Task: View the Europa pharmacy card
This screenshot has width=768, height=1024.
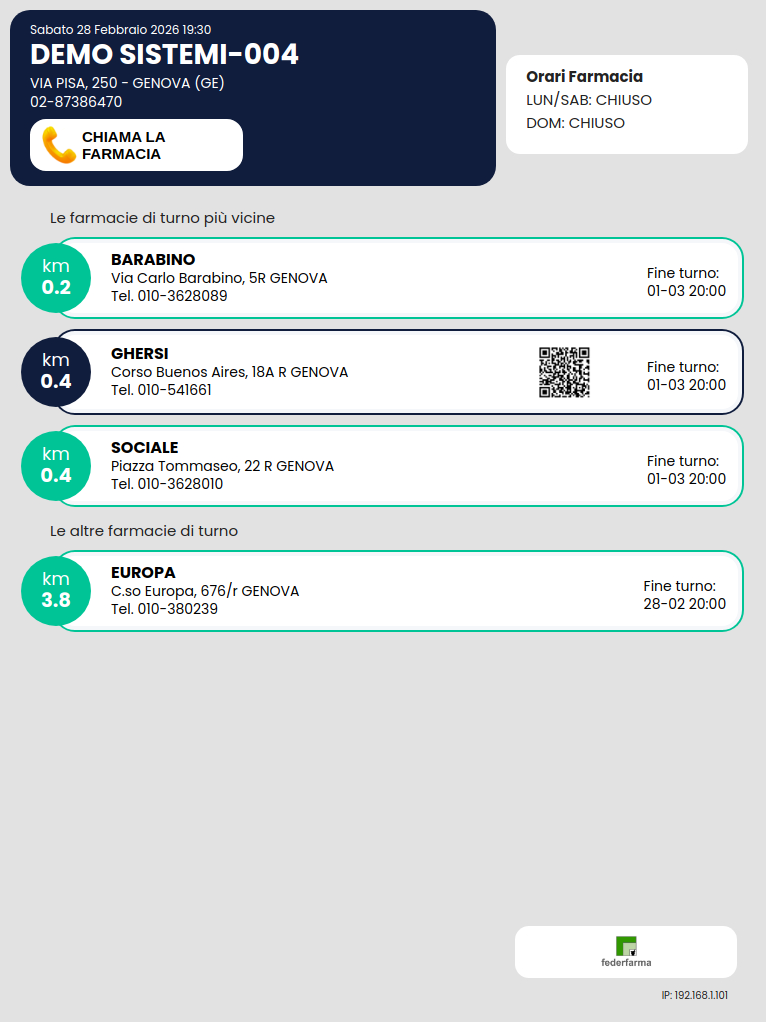Action: point(400,591)
